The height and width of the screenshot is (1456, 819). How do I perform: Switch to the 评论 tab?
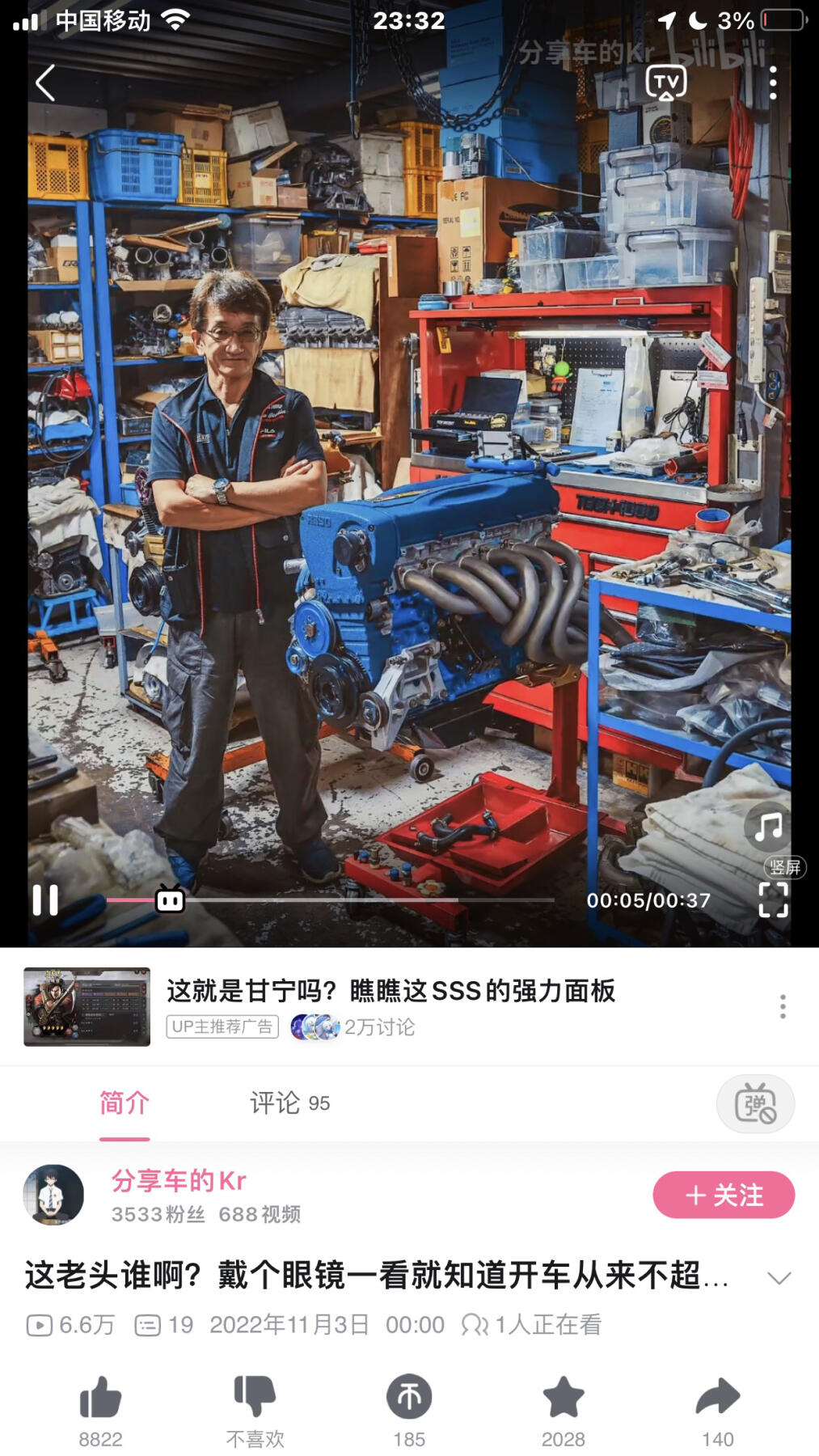(289, 1103)
